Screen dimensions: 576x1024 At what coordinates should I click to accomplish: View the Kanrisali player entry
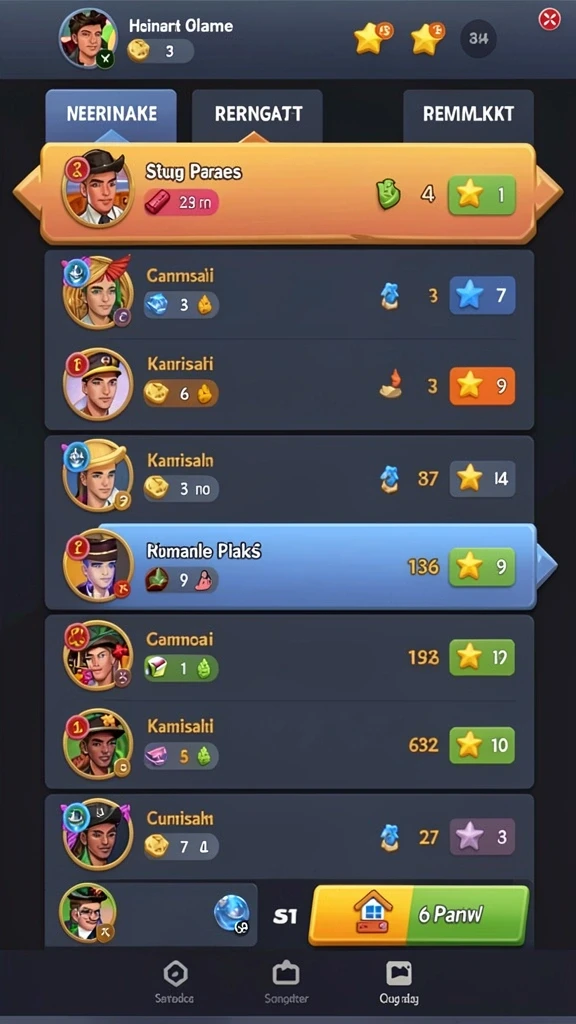click(289, 385)
